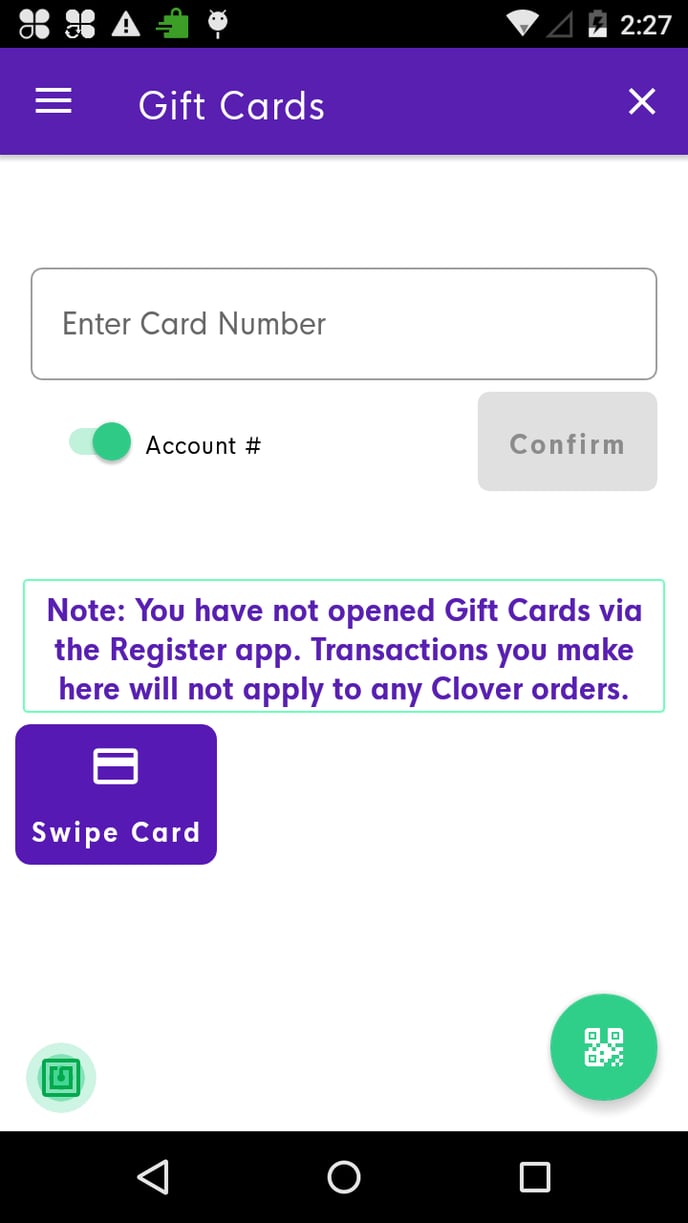The width and height of the screenshot is (688, 1223).
Task: Open the recent apps overview
Action: 535,1177
